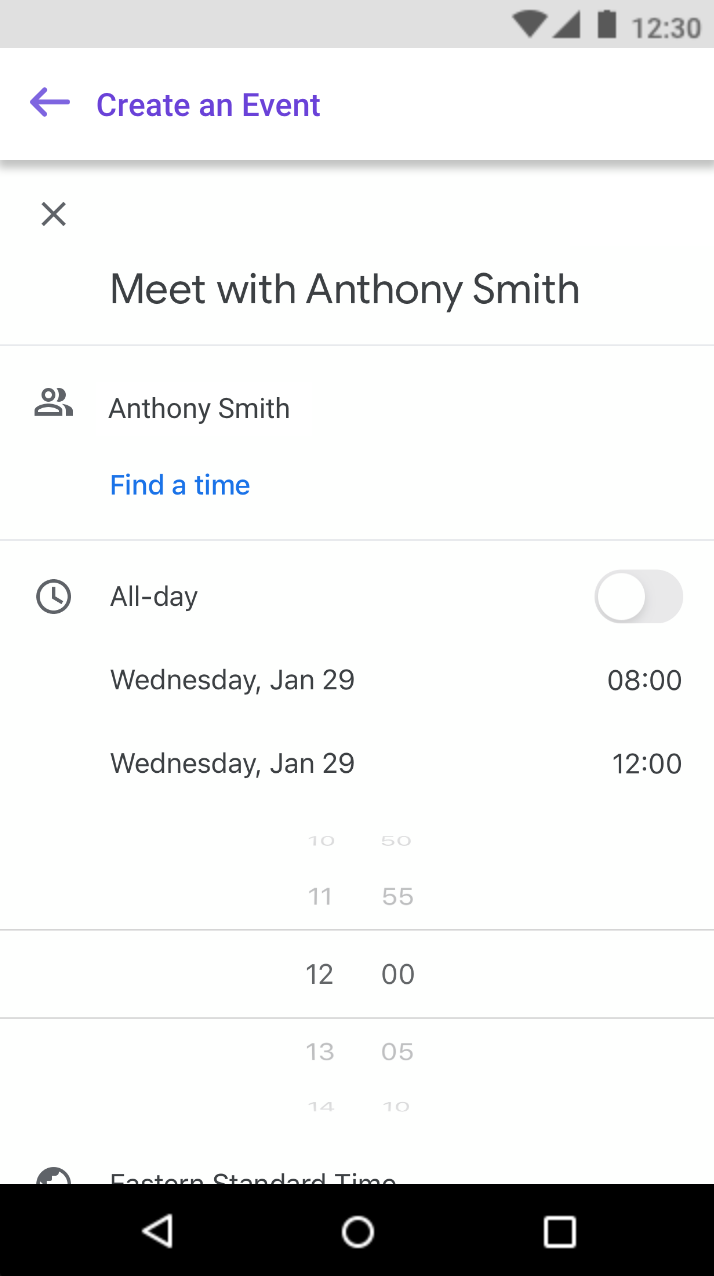Select minute 55 in the time picker
The width and height of the screenshot is (714, 1276).
point(397,896)
